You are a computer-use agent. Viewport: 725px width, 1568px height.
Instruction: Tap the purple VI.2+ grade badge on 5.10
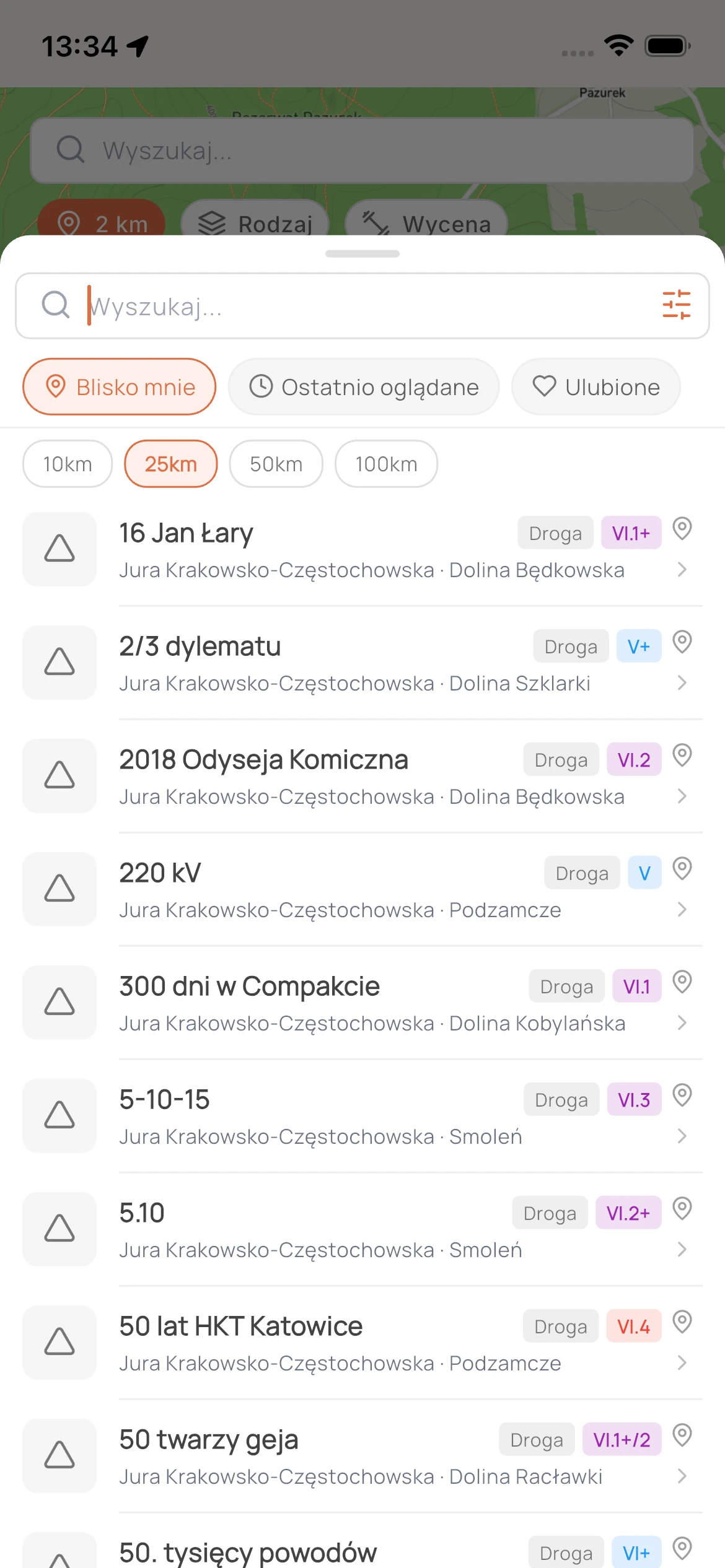point(628,1213)
